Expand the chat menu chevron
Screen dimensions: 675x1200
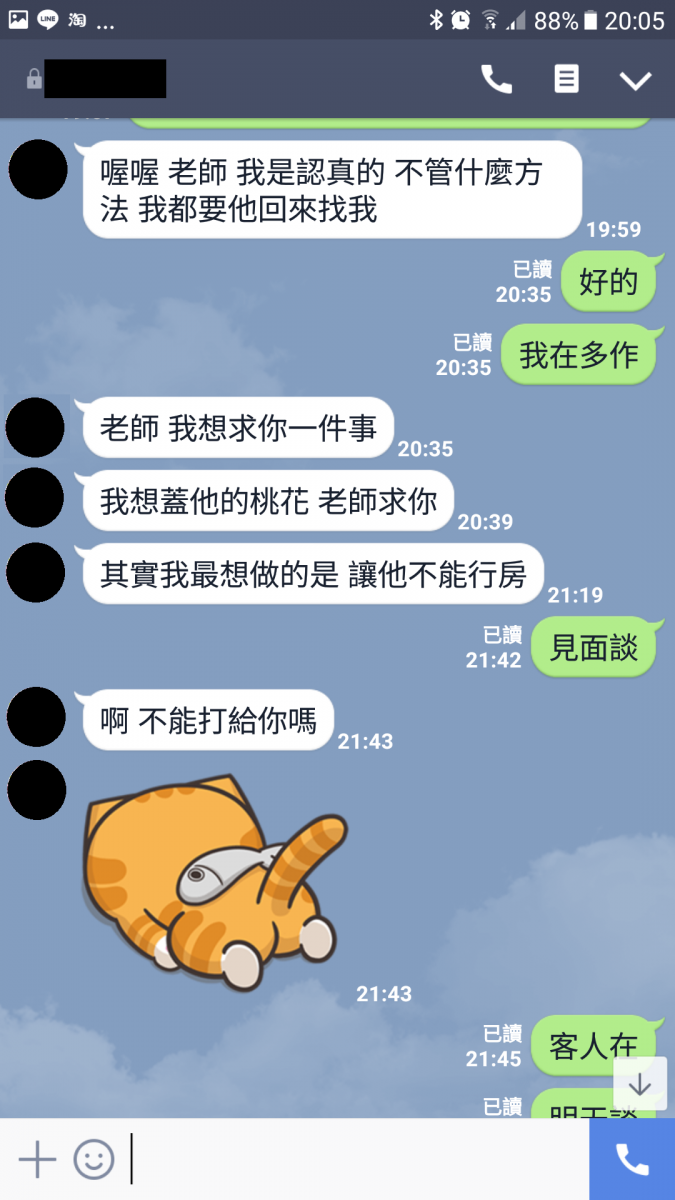click(635, 81)
